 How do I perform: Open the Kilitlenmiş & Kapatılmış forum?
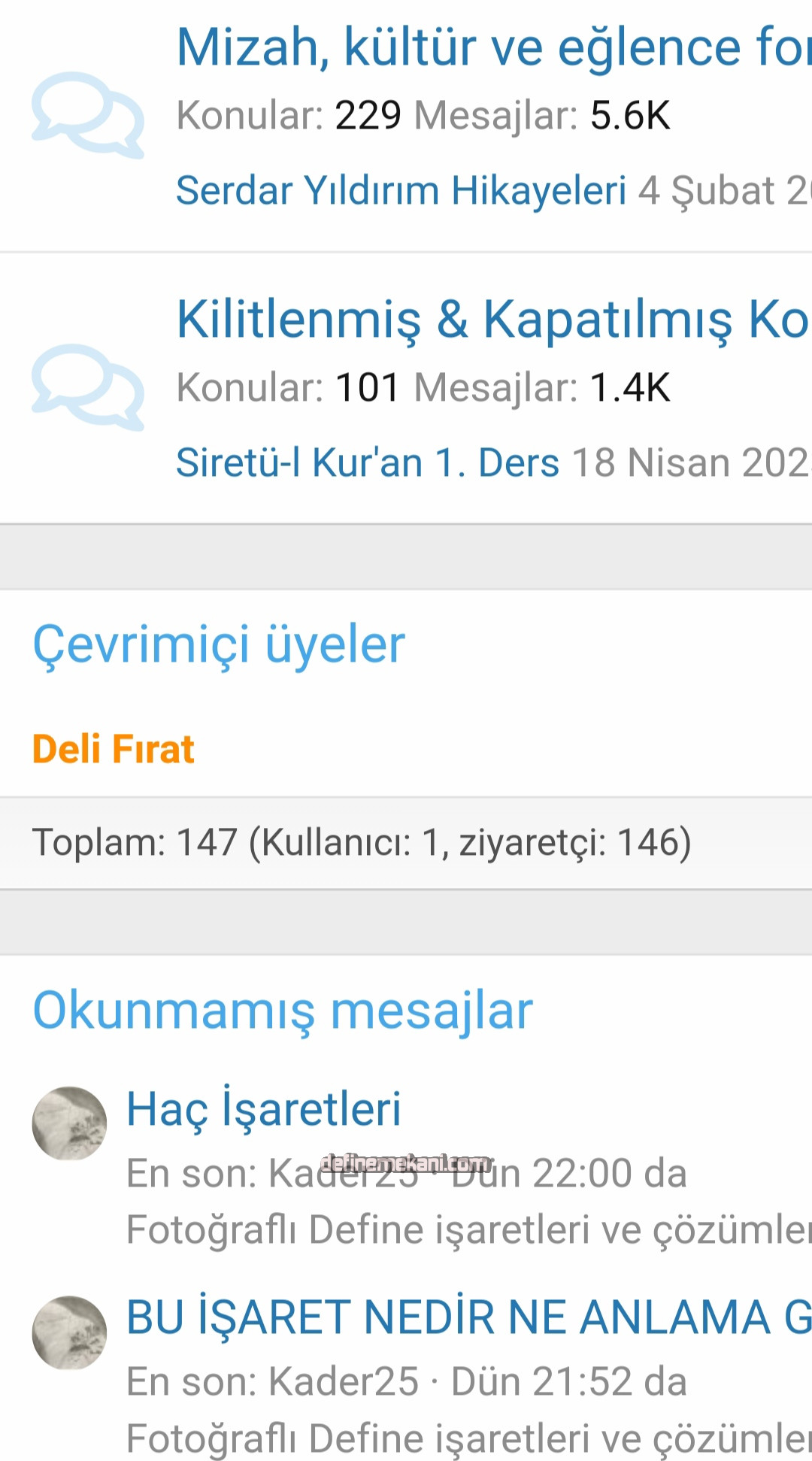[x=494, y=320]
